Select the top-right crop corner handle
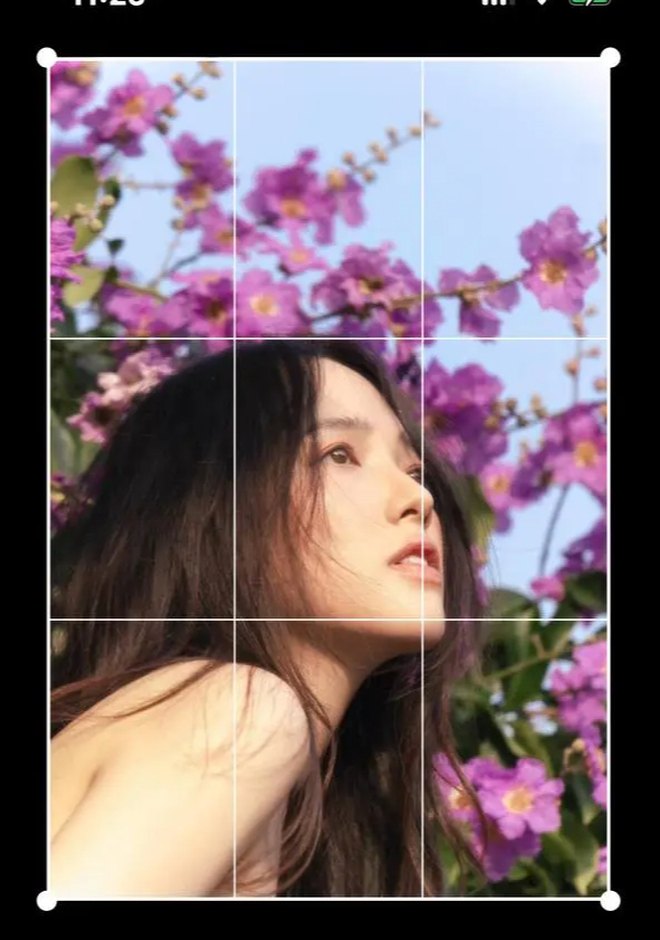The height and width of the screenshot is (940, 660). coord(610,58)
